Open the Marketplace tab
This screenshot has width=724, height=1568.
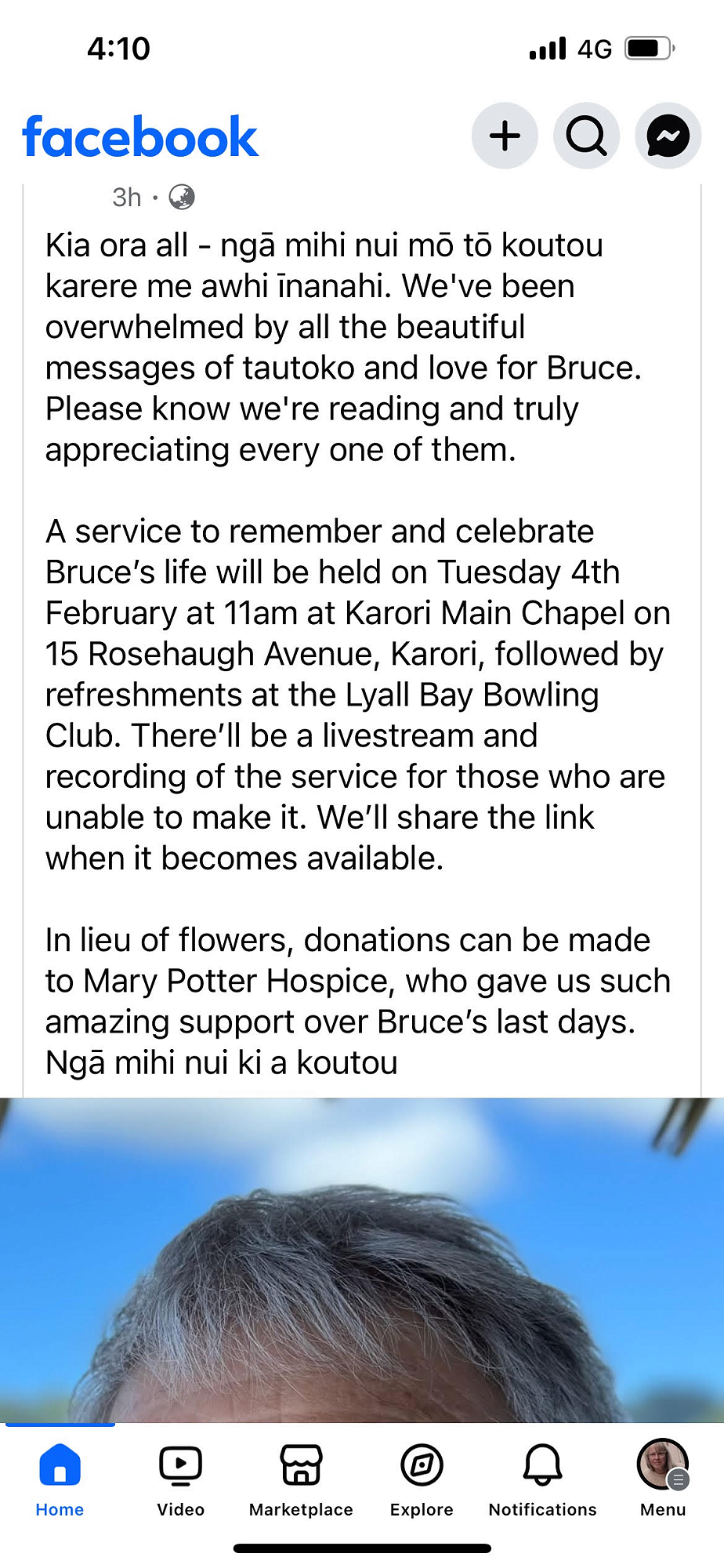301,1477
